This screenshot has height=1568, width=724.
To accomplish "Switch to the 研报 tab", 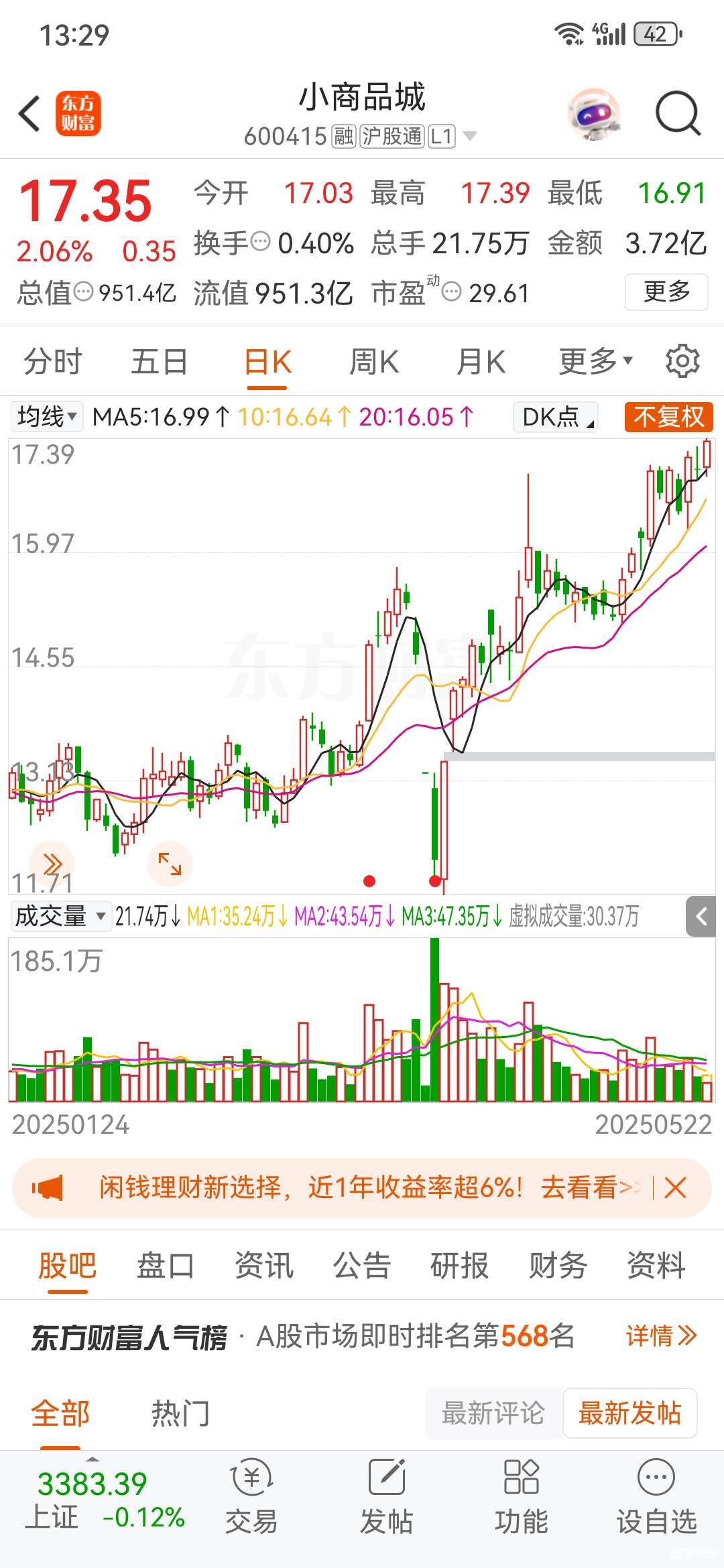I will 459,1266.
